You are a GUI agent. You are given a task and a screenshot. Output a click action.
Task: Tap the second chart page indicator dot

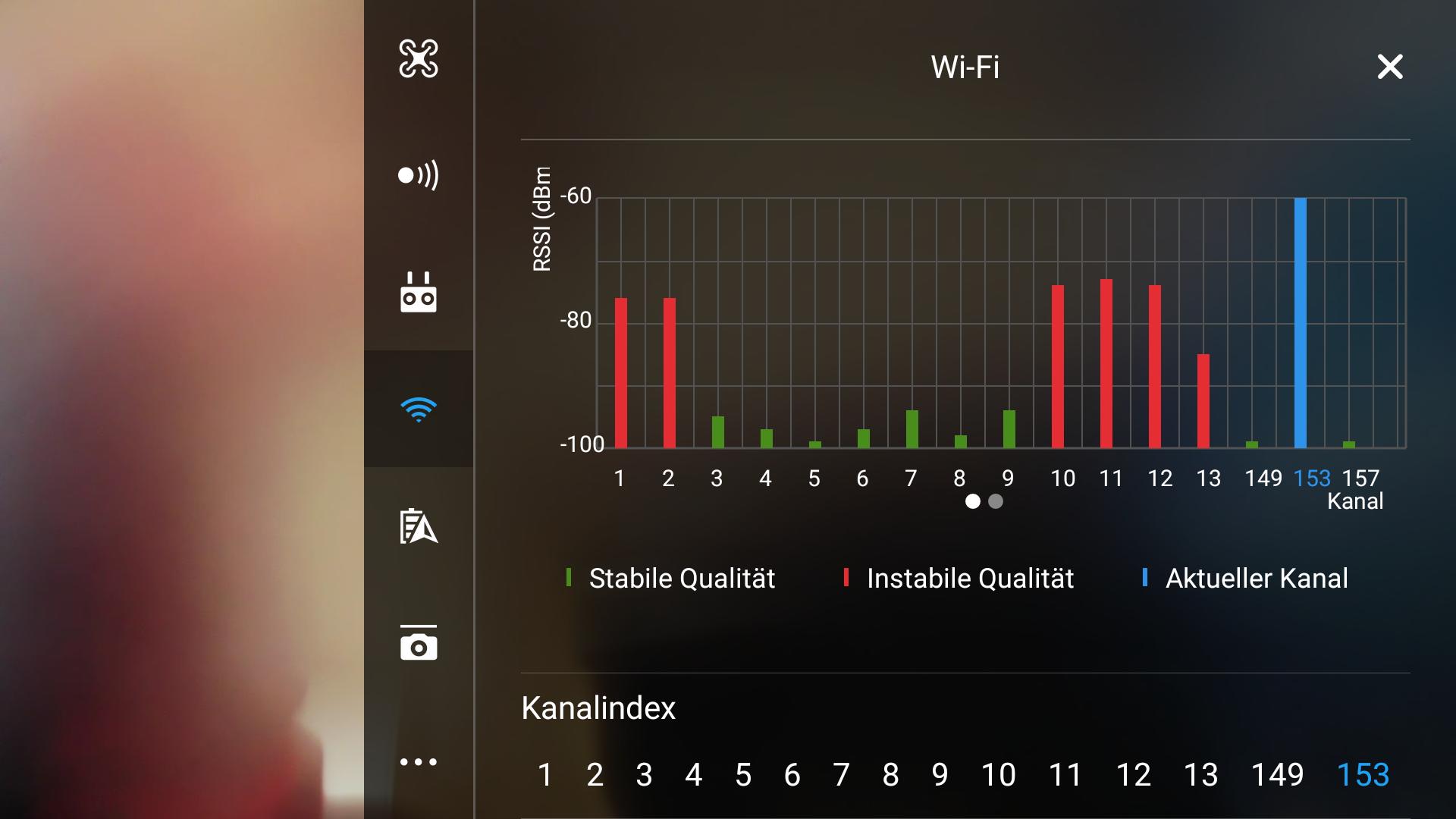(996, 501)
